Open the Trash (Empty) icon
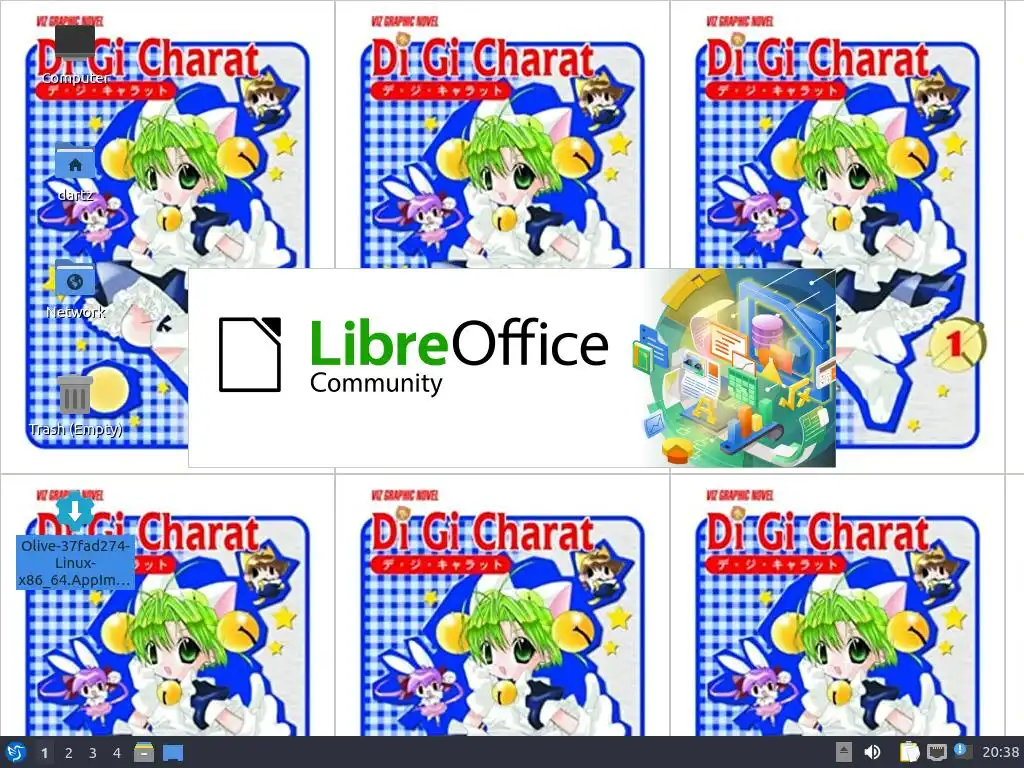Image resolution: width=1024 pixels, height=768 pixels. pos(75,396)
